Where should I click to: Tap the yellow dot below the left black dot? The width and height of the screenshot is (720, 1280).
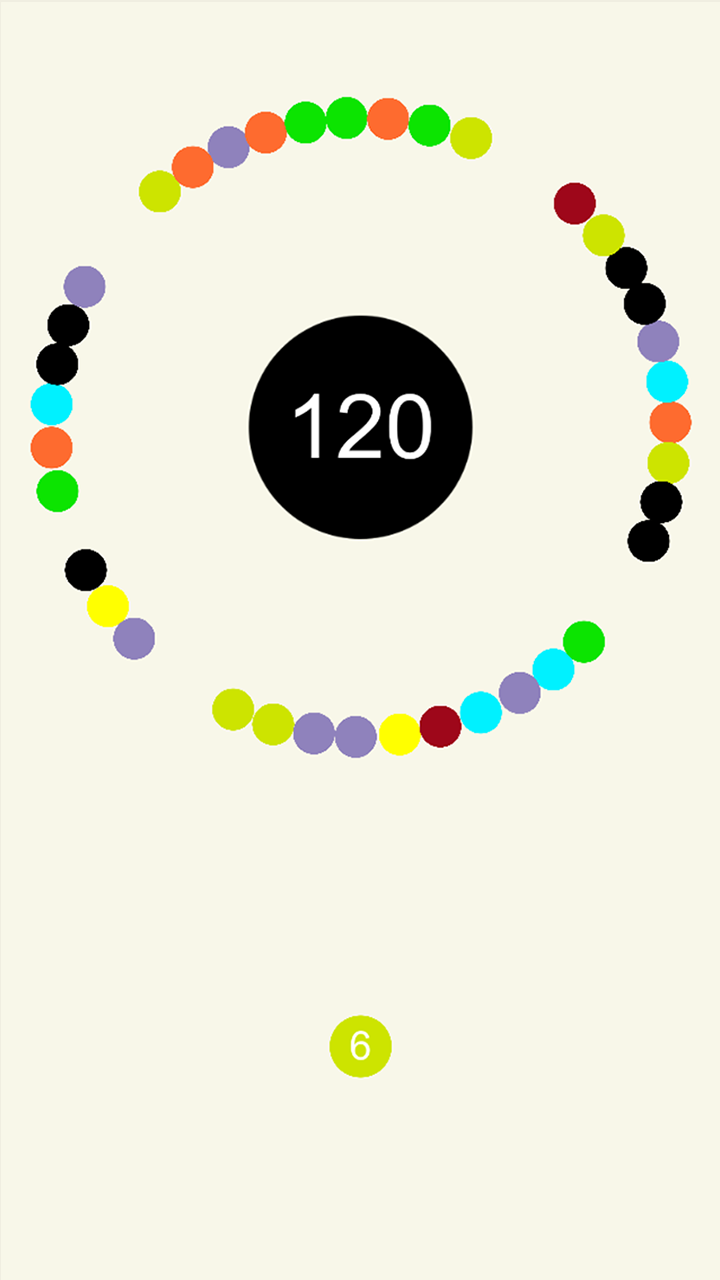108,606
